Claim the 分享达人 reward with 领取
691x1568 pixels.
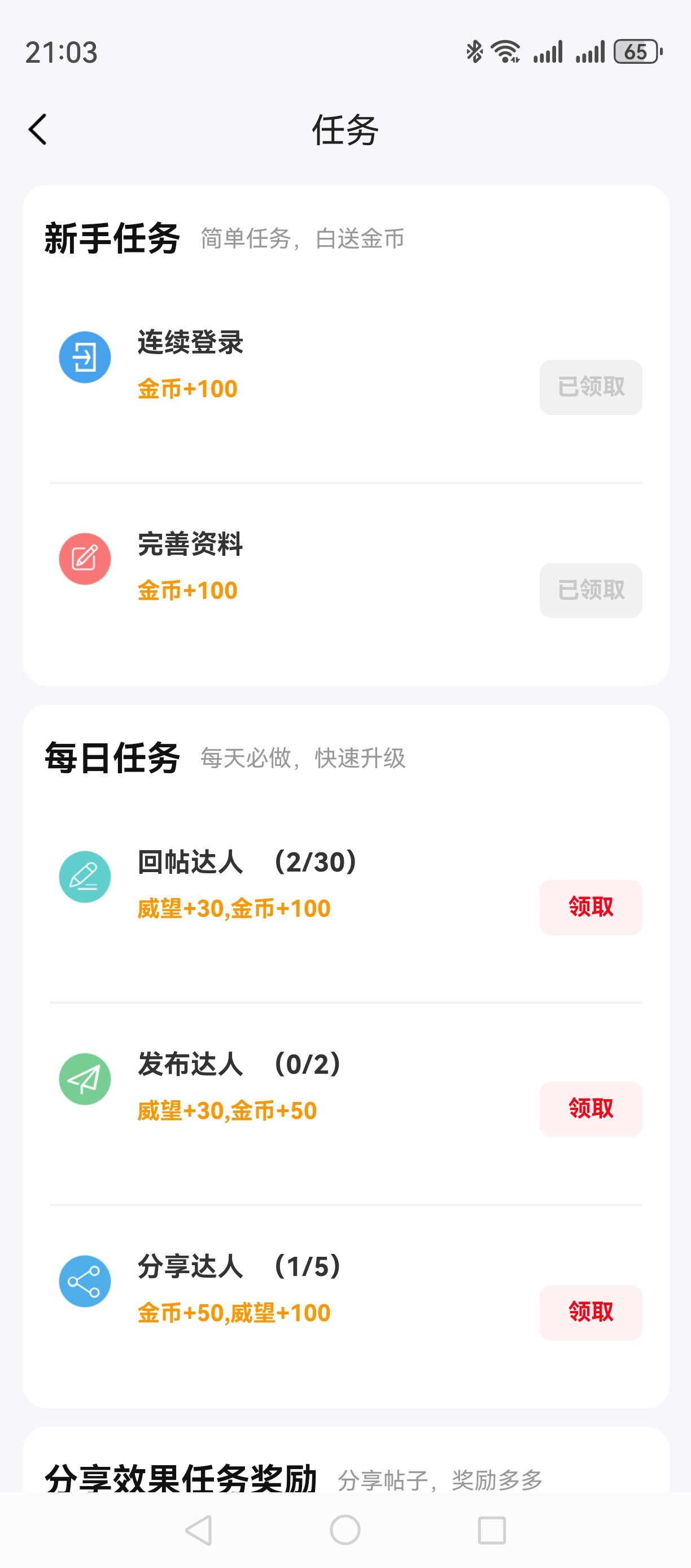[591, 1312]
